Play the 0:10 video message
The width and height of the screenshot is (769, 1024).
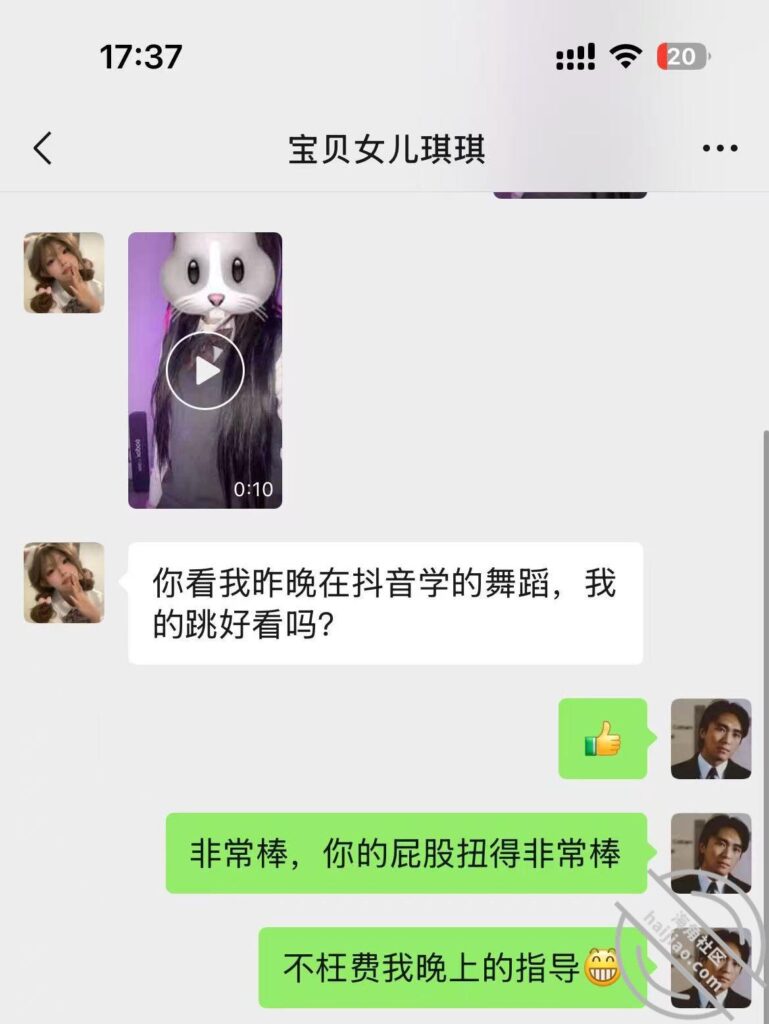tap(205, 371)
